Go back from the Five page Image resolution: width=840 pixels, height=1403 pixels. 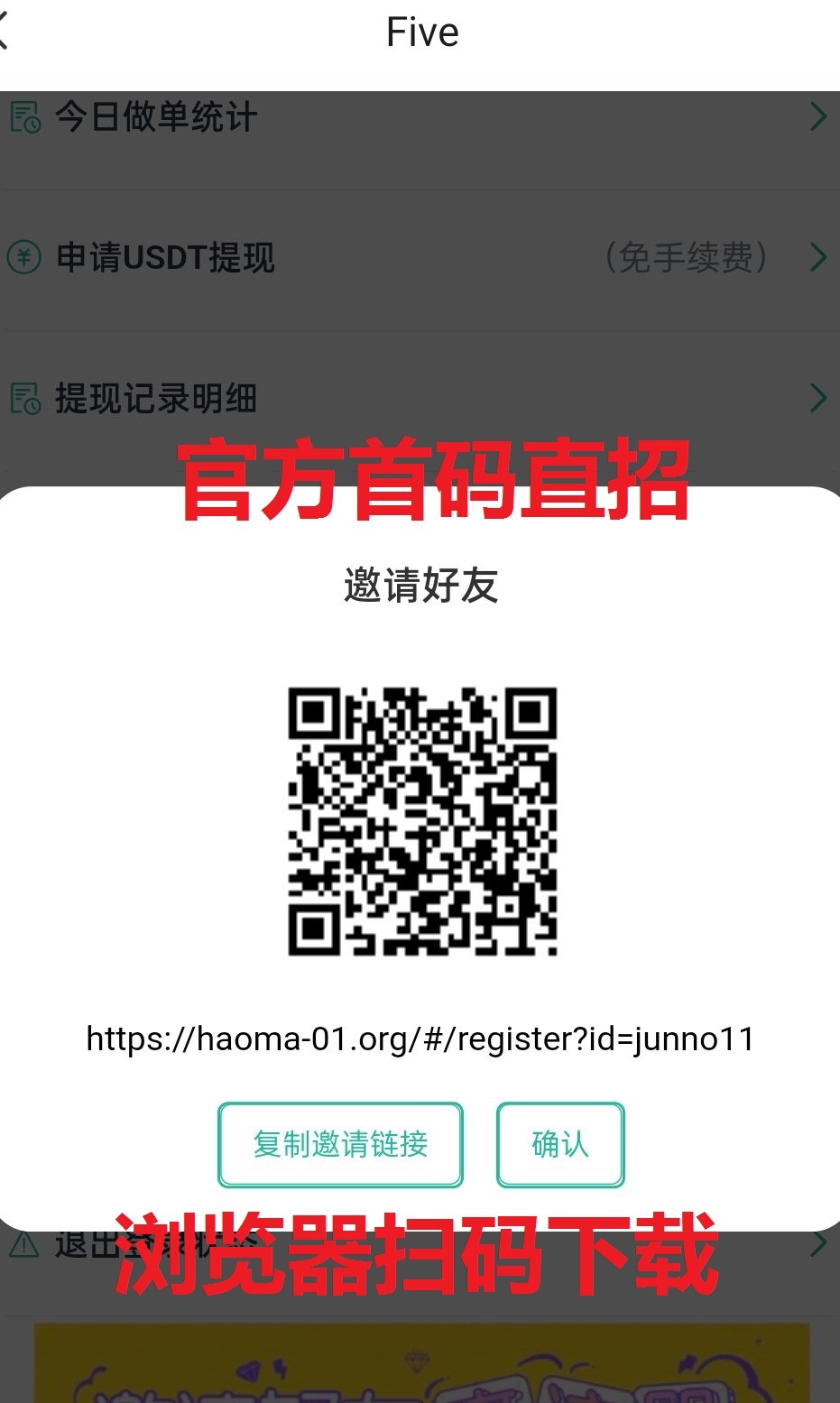coord(5,32)
